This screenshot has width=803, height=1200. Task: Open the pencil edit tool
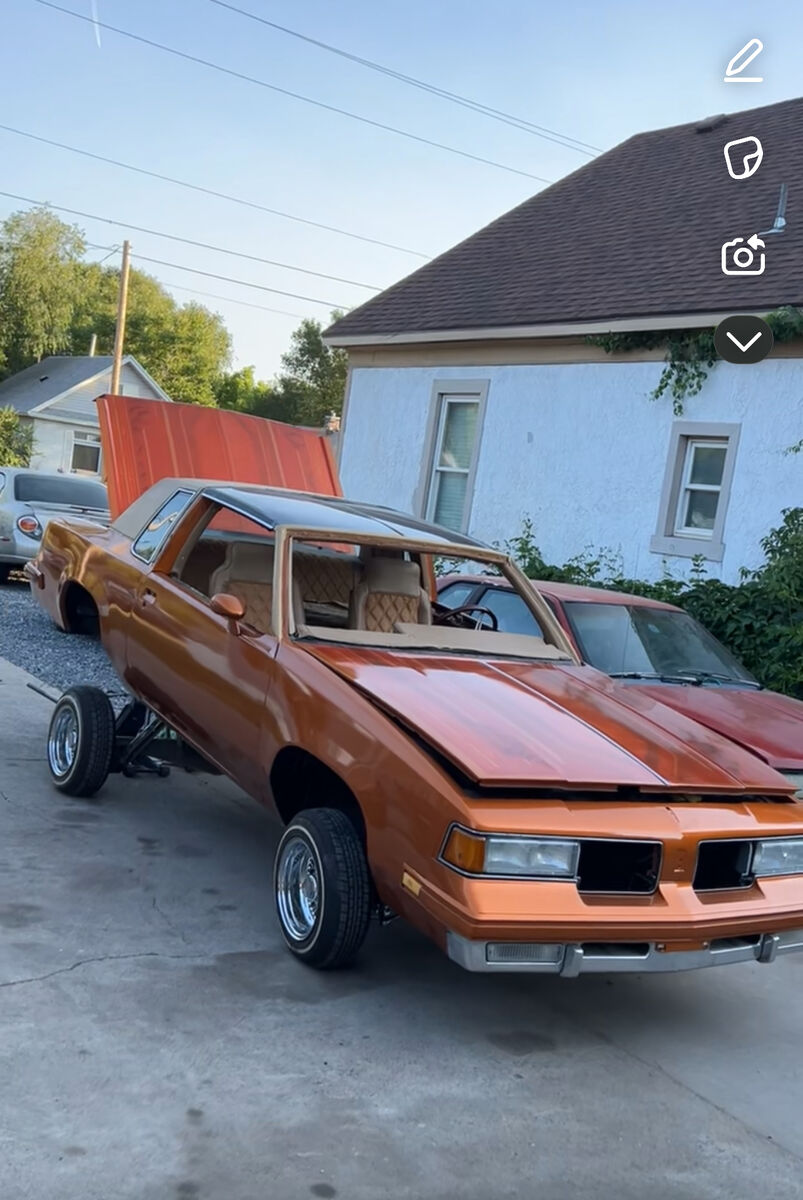pos(743,61)
